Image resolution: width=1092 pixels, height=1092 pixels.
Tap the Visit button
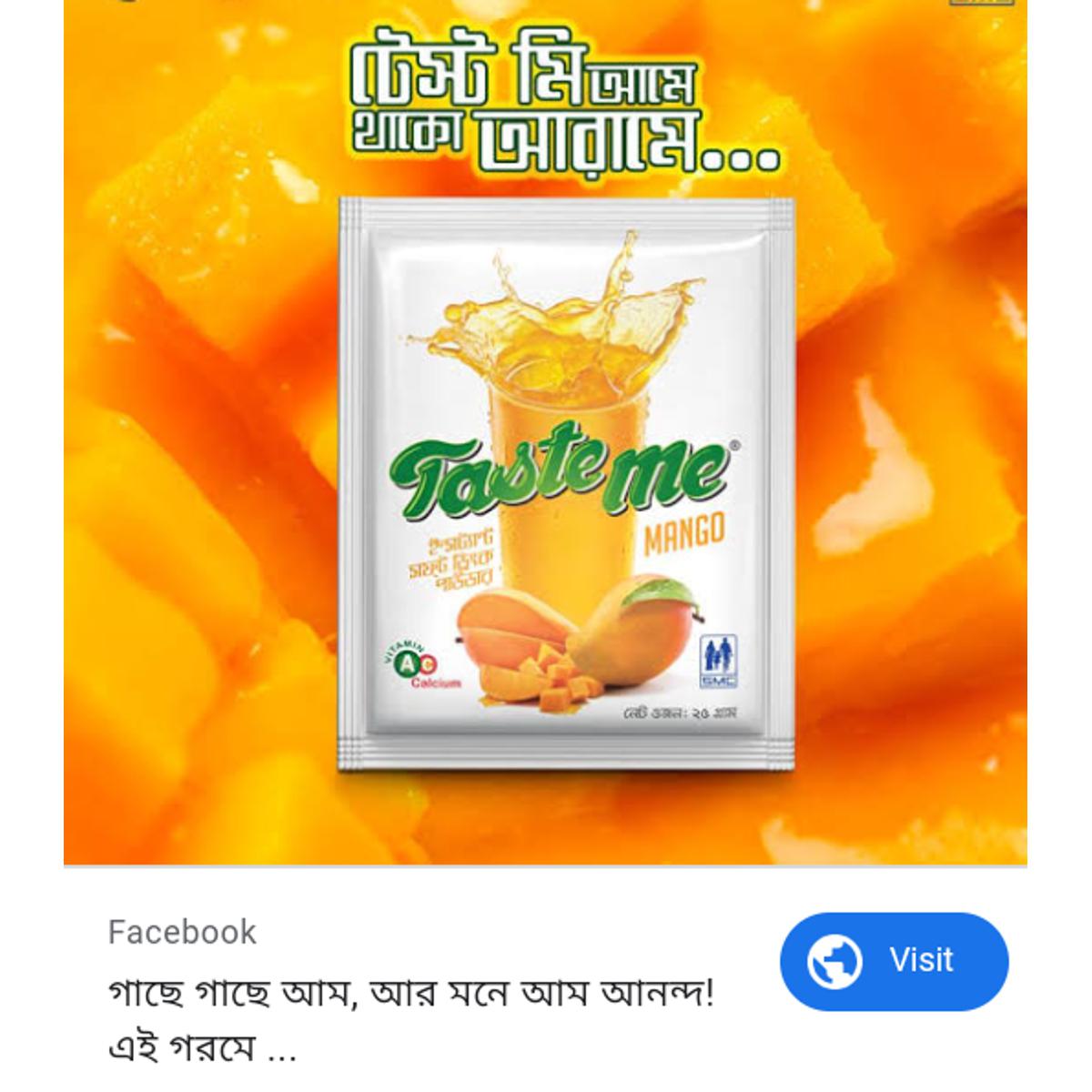tap(894, 961)
